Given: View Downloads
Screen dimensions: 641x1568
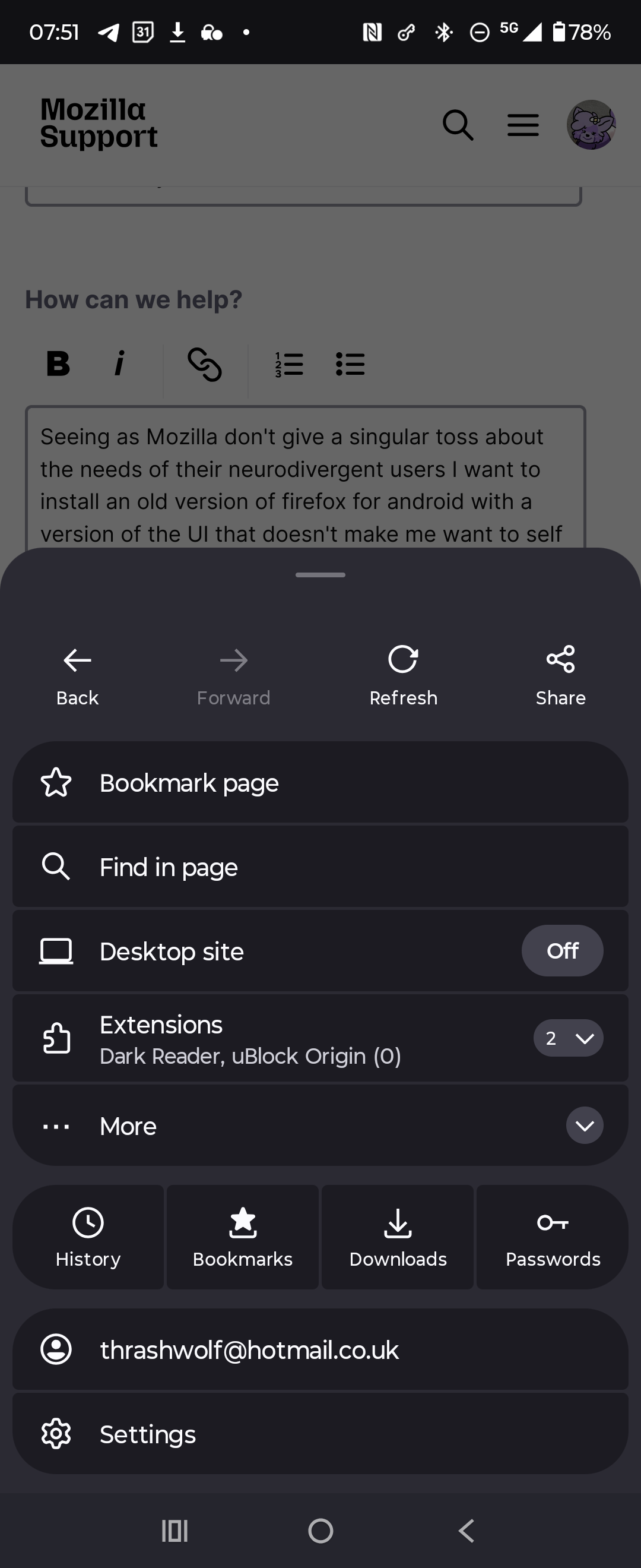Looking at the screenshot, I should coord(398,1237).
